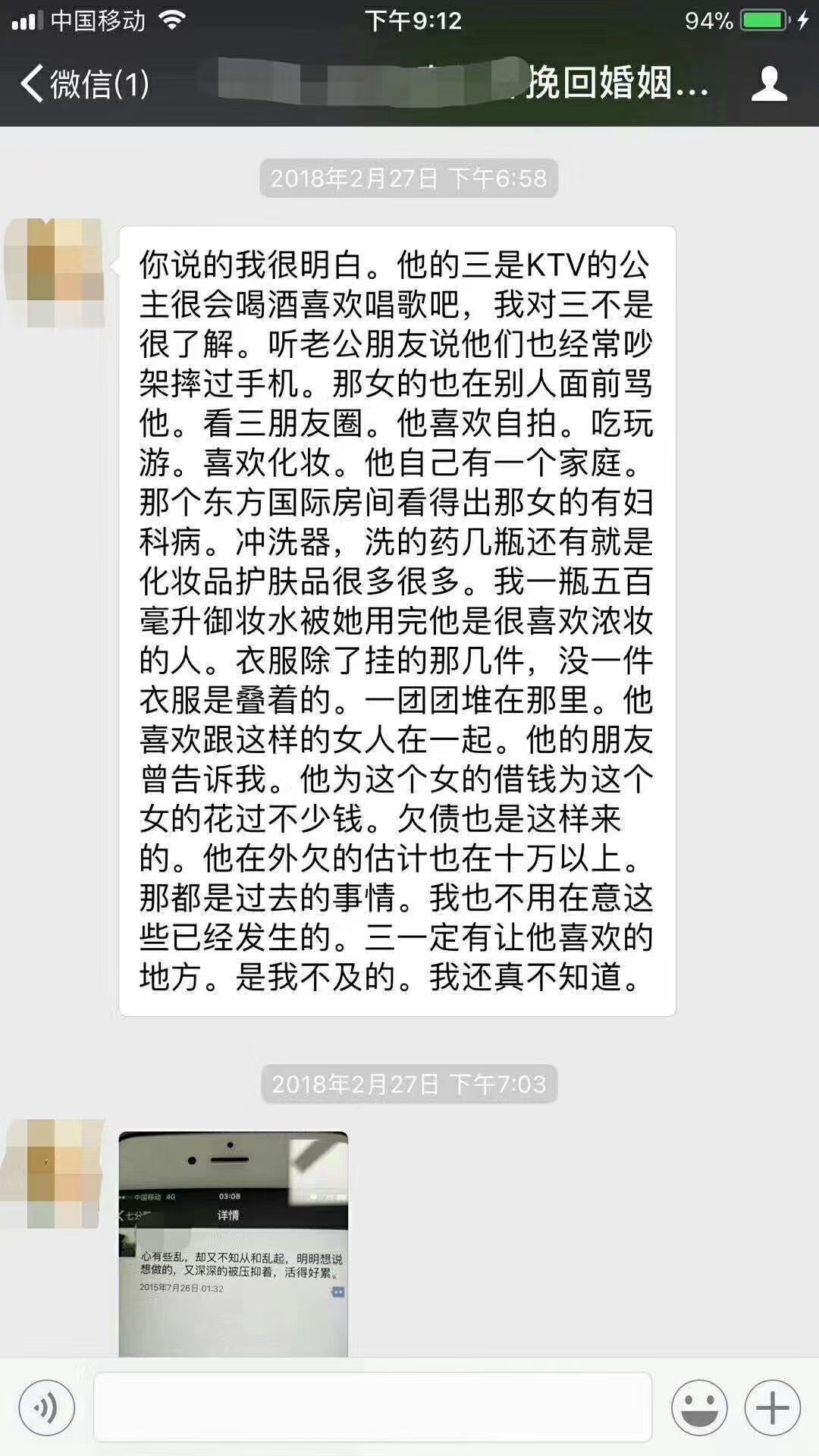This screenshot has width=819, height=1456.
Task: Go back to the WeChat chat list
Action: [83, 83]
